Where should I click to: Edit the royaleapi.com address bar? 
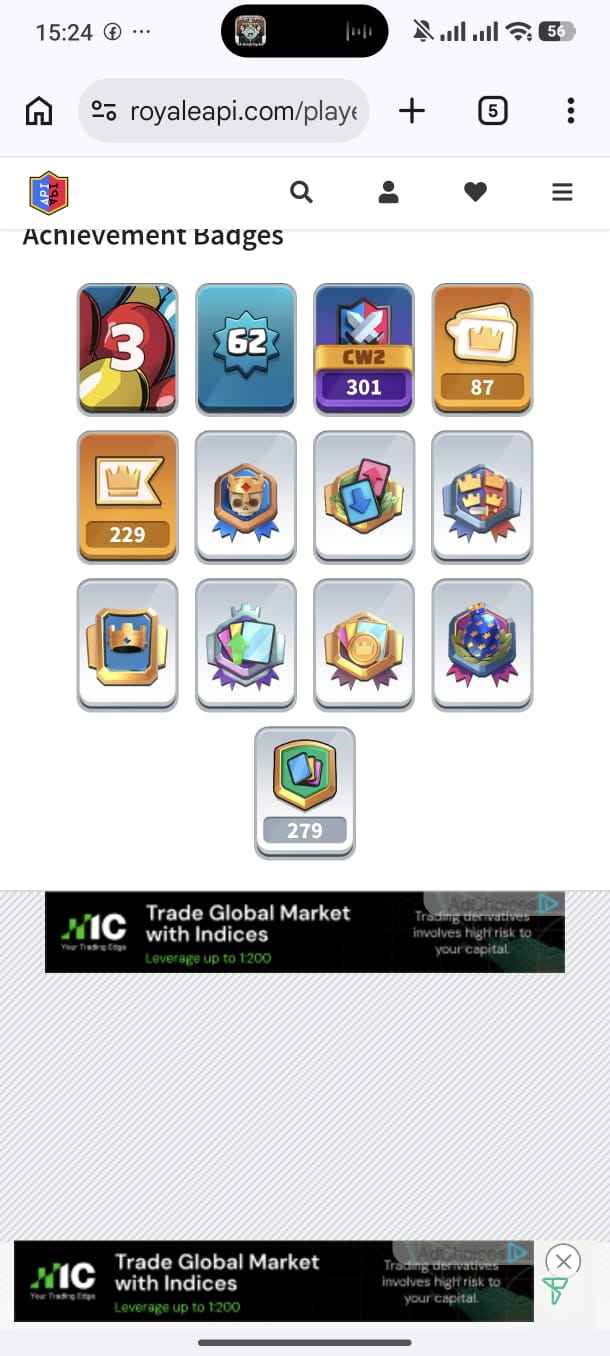click(x=225, y=111)
